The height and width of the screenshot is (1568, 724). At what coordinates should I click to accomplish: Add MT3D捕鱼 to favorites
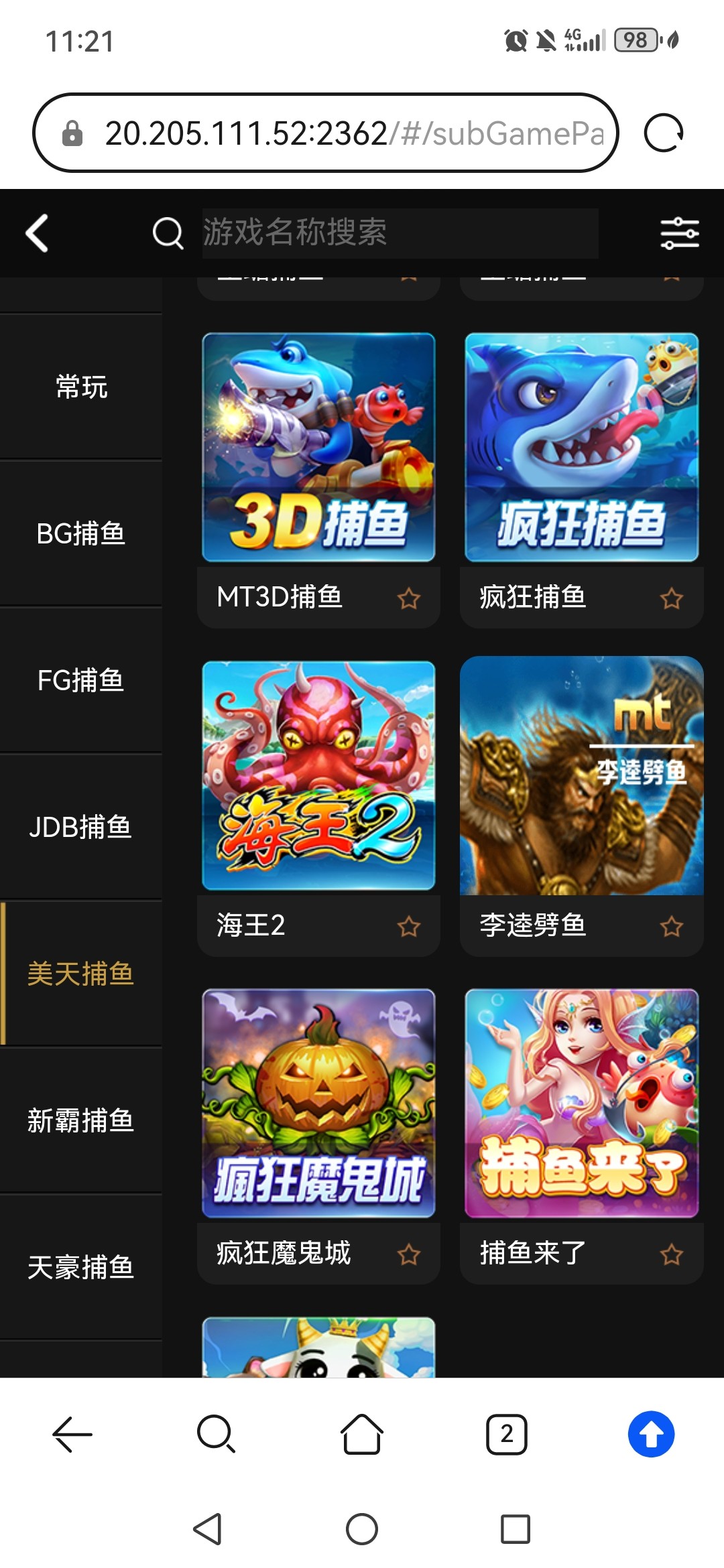click(x=408, y=598)
